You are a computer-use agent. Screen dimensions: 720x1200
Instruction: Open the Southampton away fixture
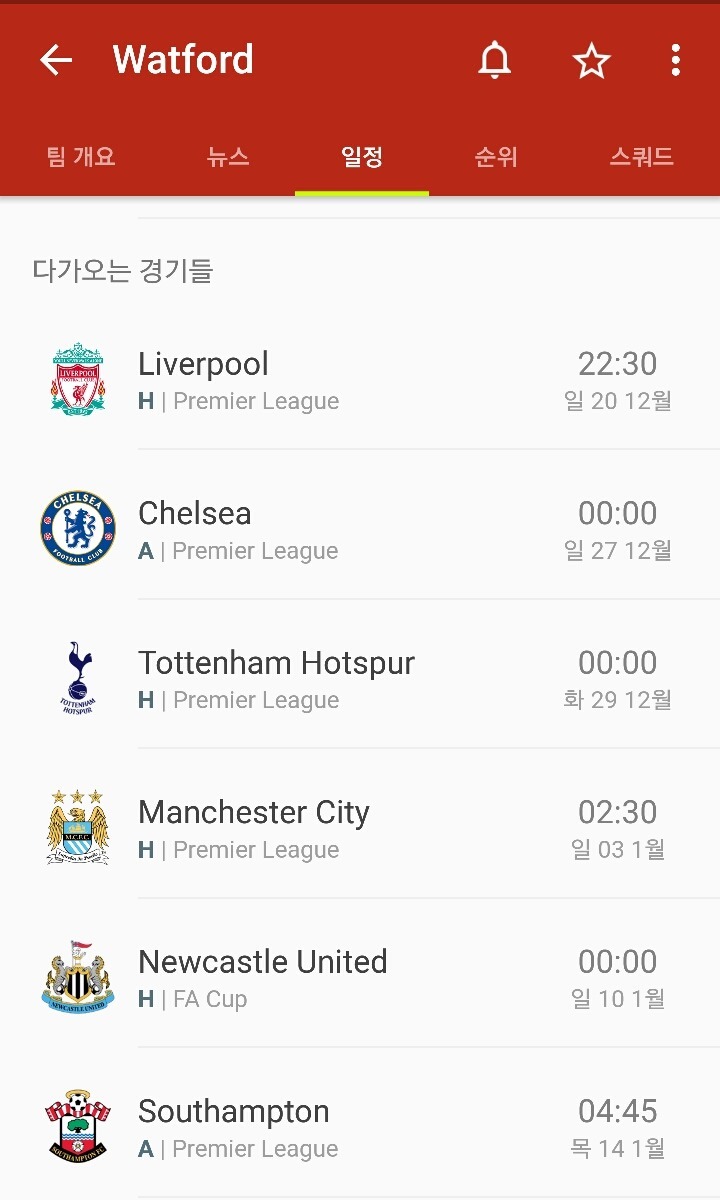[360, 1128]
